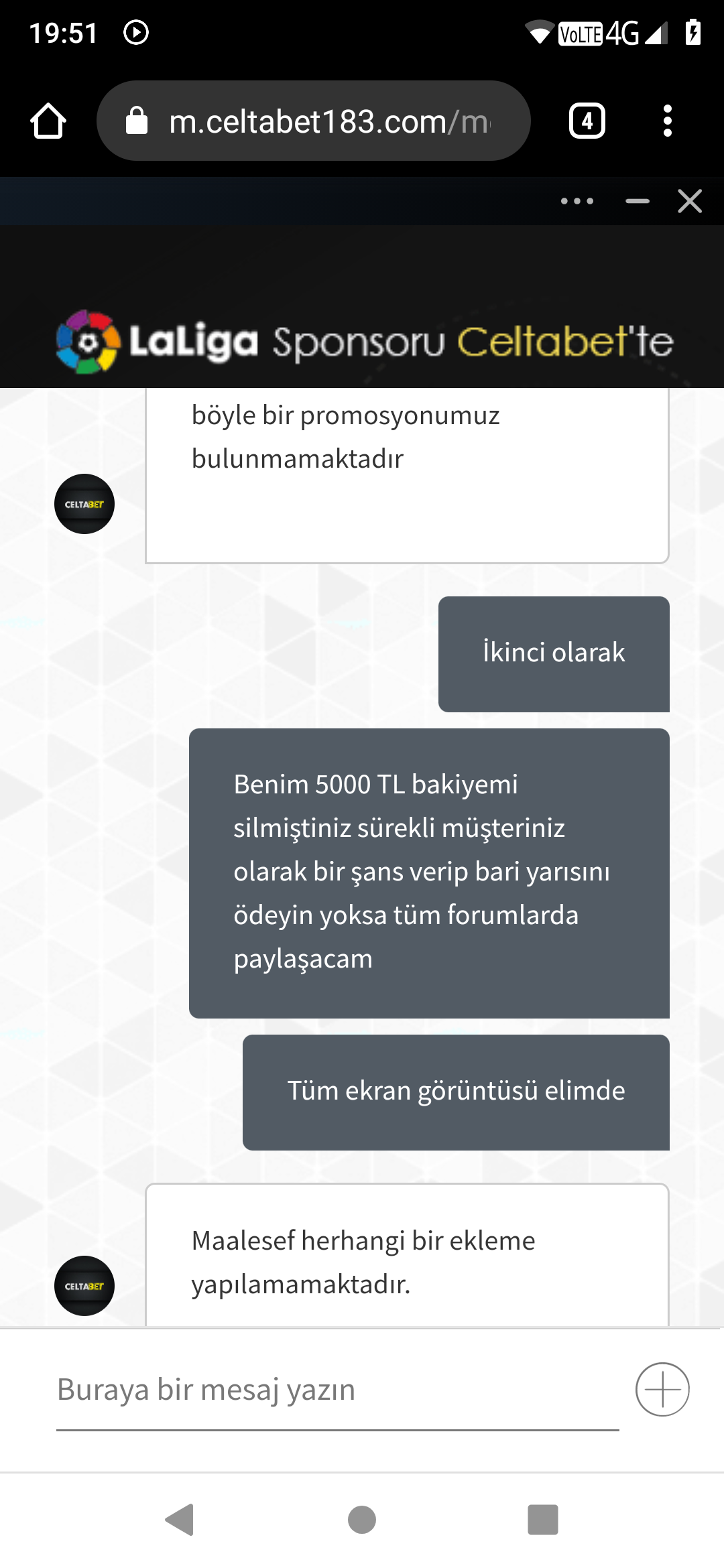The width and height of the screenshot is (724, 1568).
Task: Focus the 'Buraya bir mesaj yazın' field
Action: click(x=338, y=1391)
